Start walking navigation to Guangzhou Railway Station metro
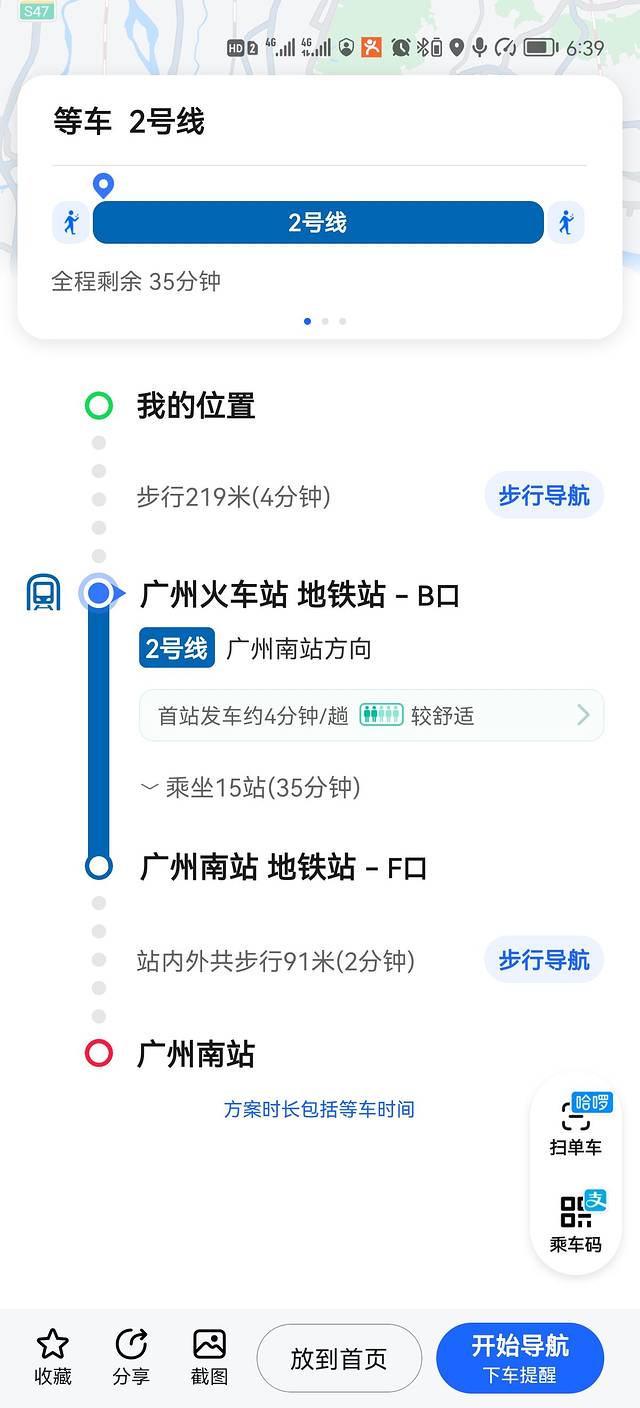Viewport: 640px width, 1408px height. [x=544, y=495]
